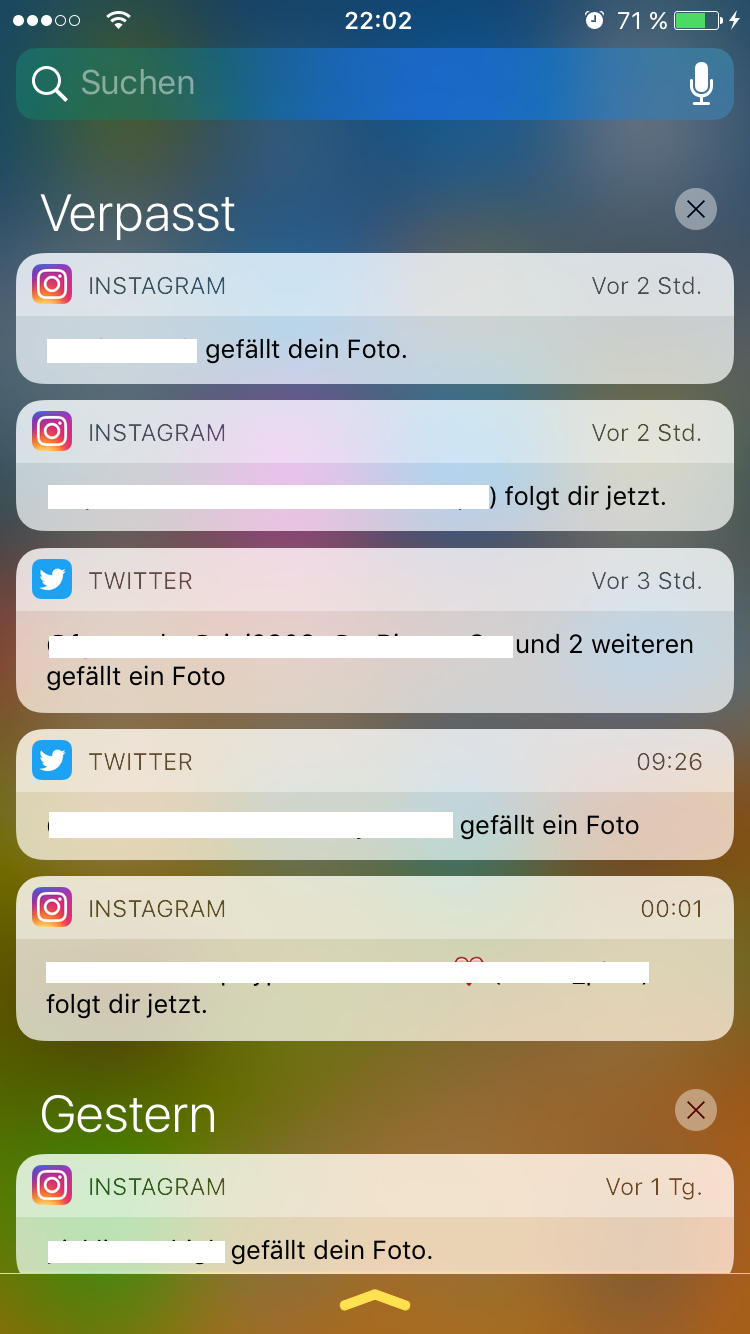
Task: Tap the yellow chevron to close the notification center
Action: (x=375, y=1301)
